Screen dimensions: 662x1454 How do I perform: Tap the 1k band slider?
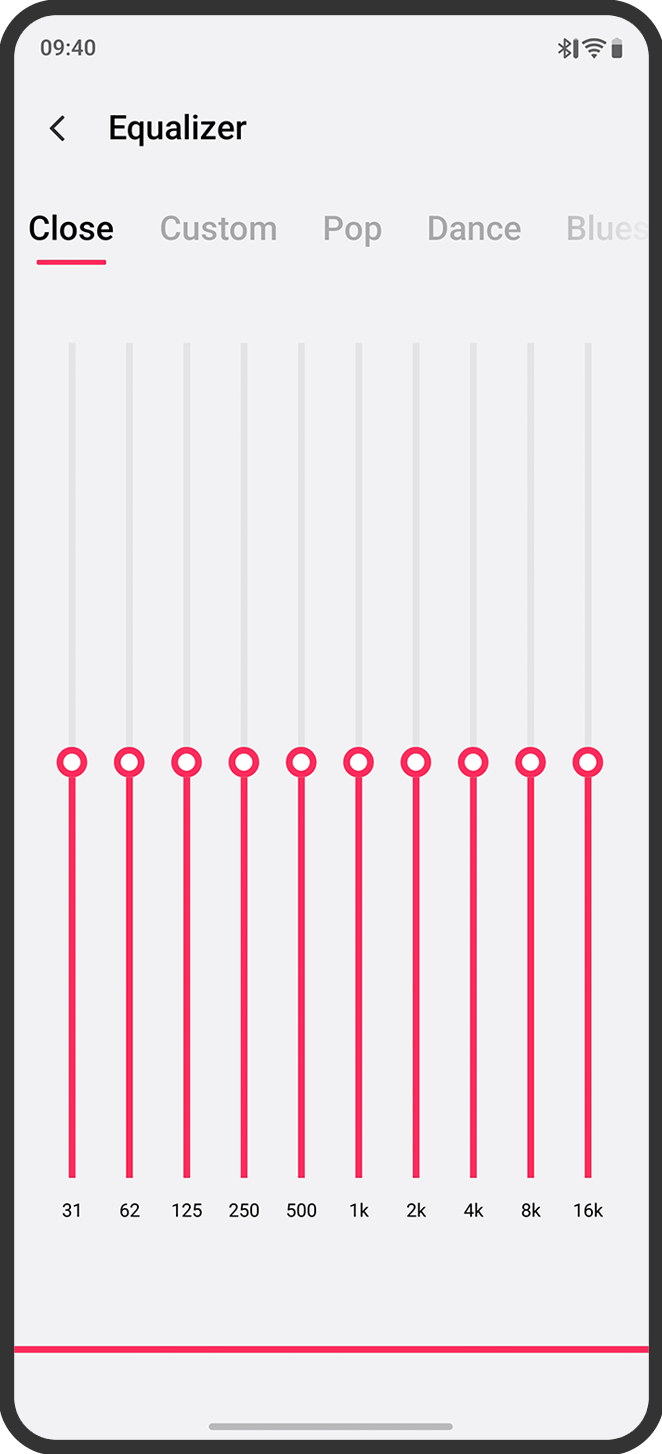coord(359,762)
